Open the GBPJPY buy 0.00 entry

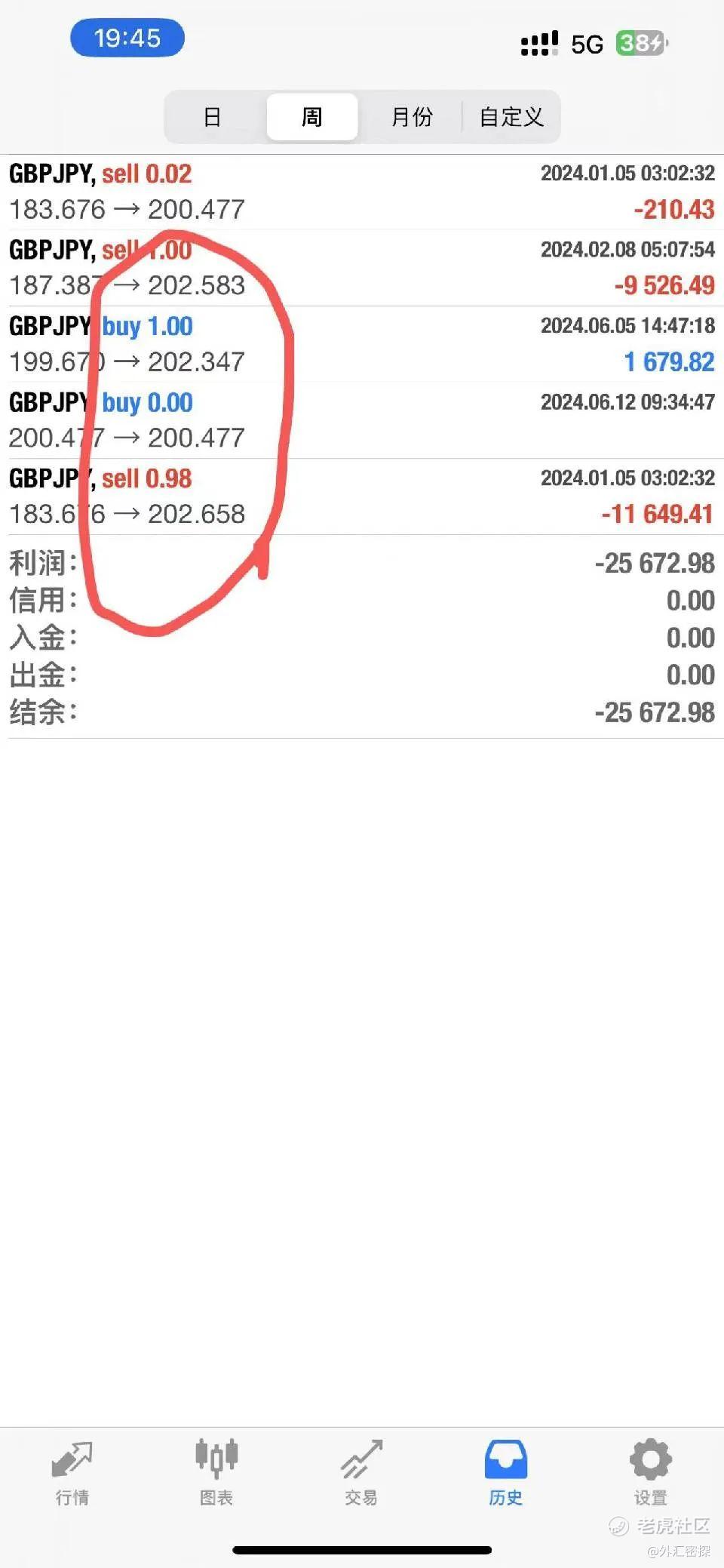pos(362,420)
